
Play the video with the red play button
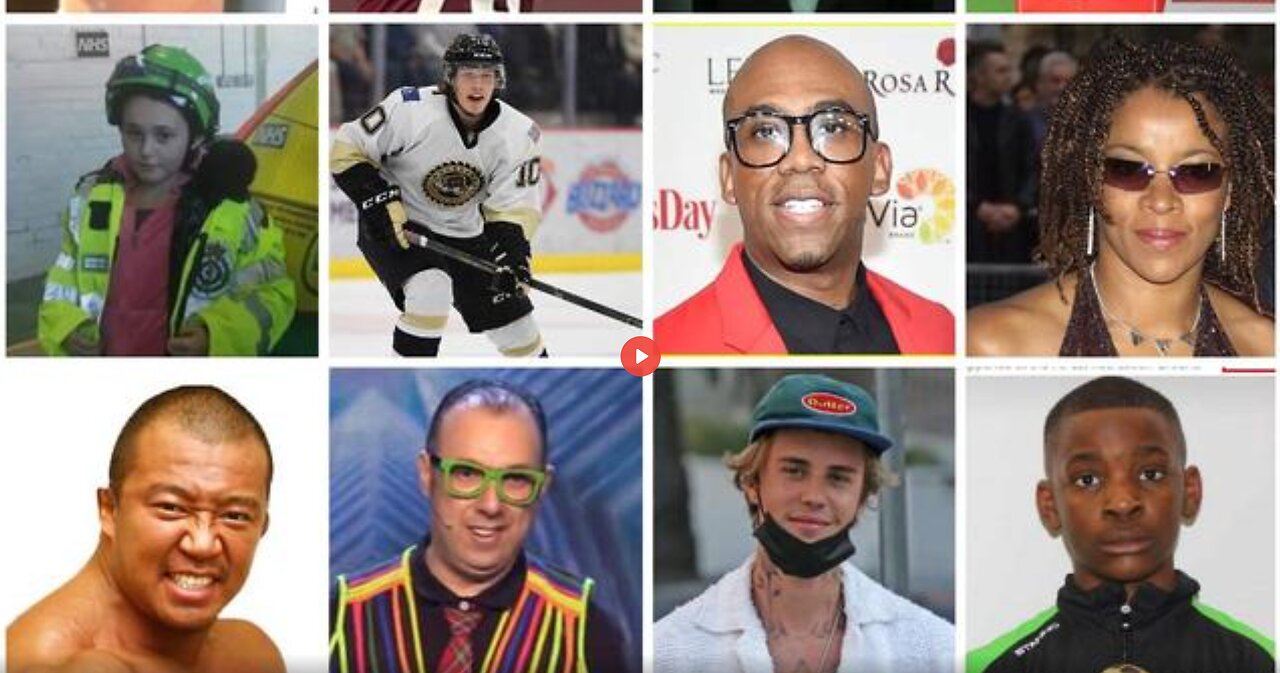(640, 356)
